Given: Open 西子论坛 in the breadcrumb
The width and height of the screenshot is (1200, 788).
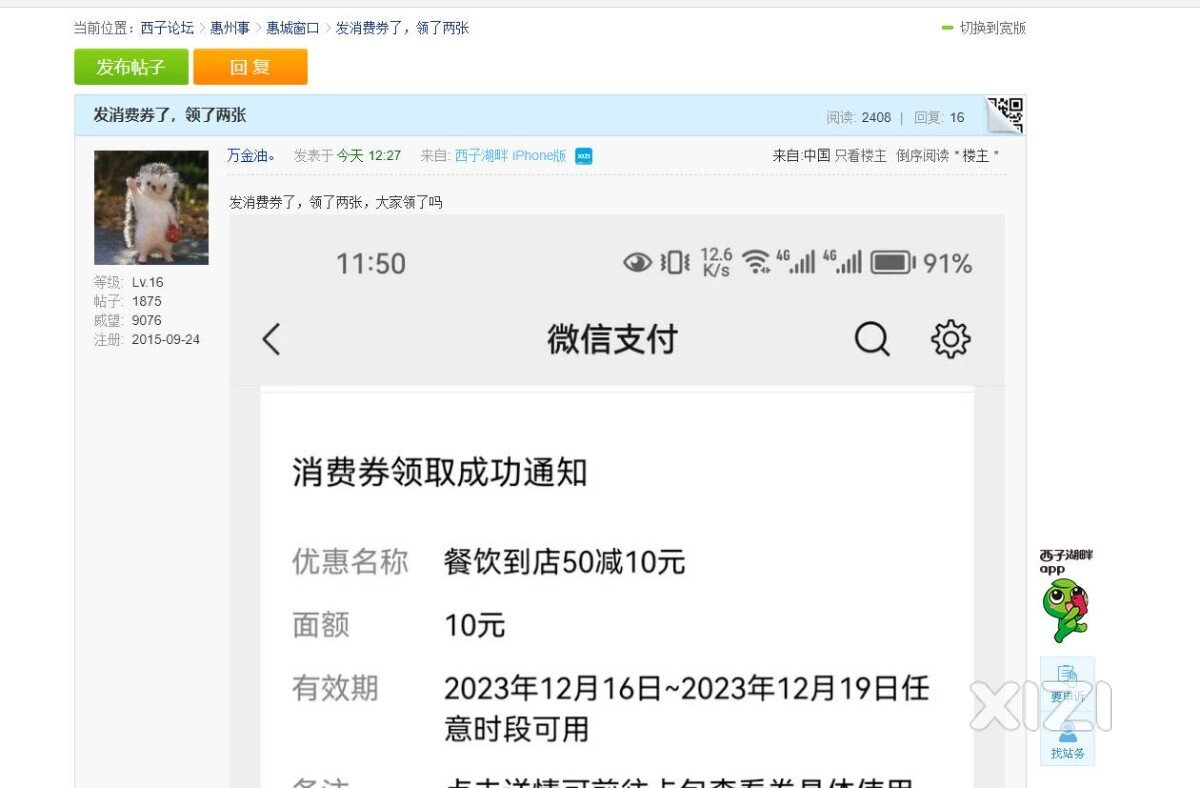Looking at the screenshot, I should point(167,28).
